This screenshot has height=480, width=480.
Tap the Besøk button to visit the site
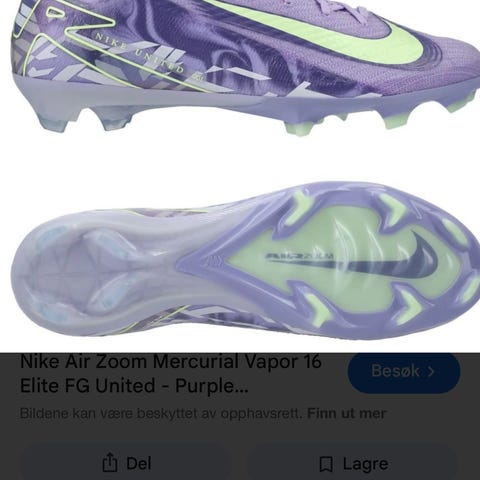pyautogui.click(x=404, y=371)
